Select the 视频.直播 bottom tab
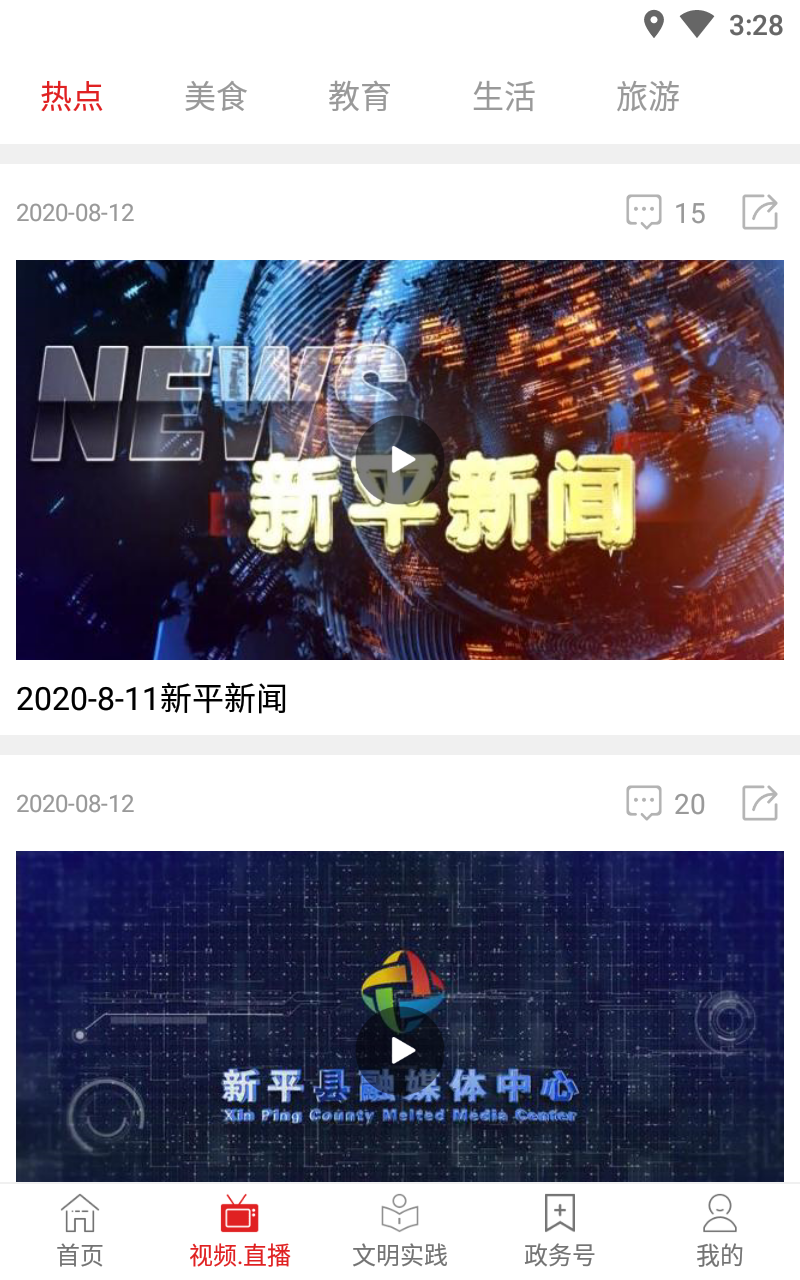This screenshot has height=1280, width=800. tap(240, 1232)
